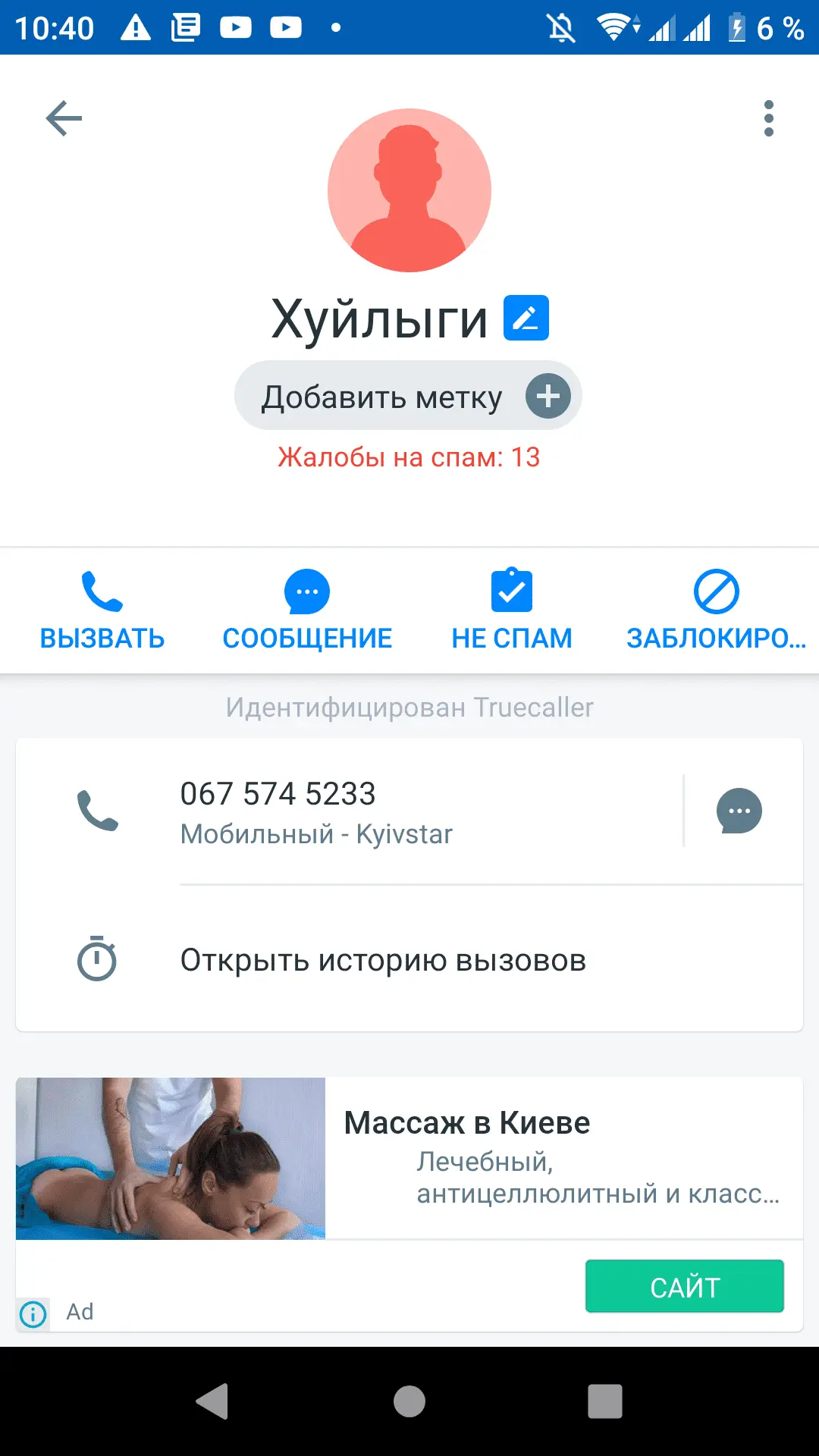Screen dimensions: 819x1456
Task: Open the three-dot overflow menu
Action: (768, 118)
